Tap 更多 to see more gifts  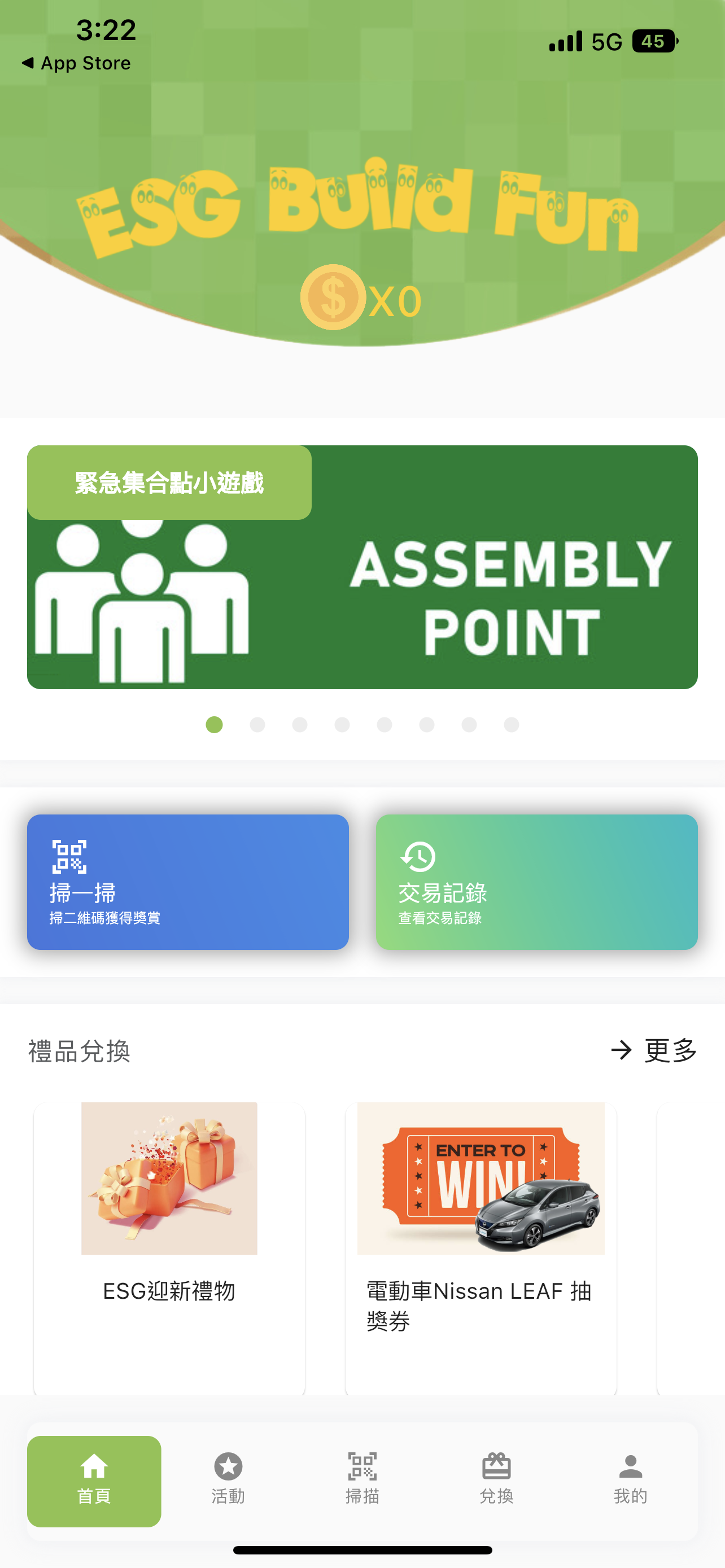(x=654, y=1050)
